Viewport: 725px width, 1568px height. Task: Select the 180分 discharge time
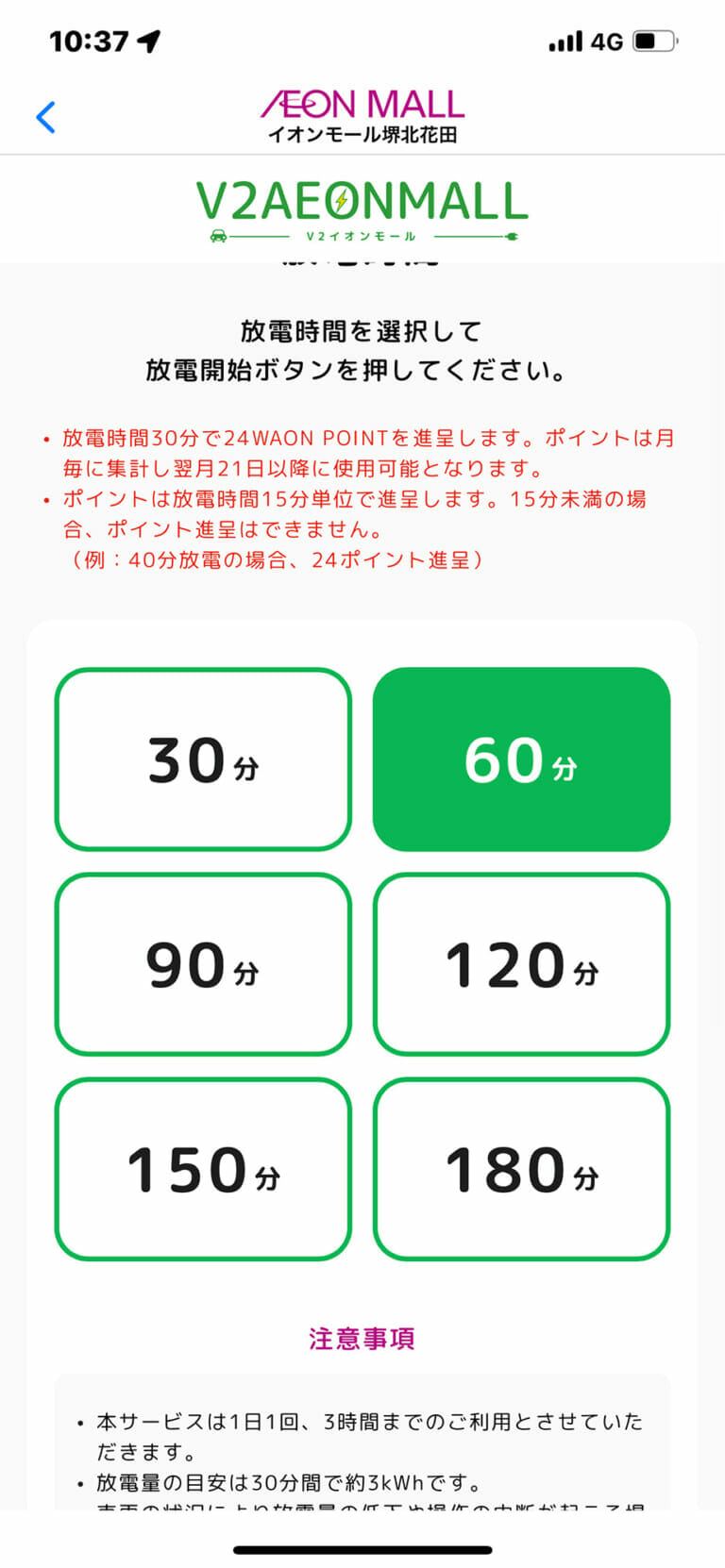point(522,1169)
